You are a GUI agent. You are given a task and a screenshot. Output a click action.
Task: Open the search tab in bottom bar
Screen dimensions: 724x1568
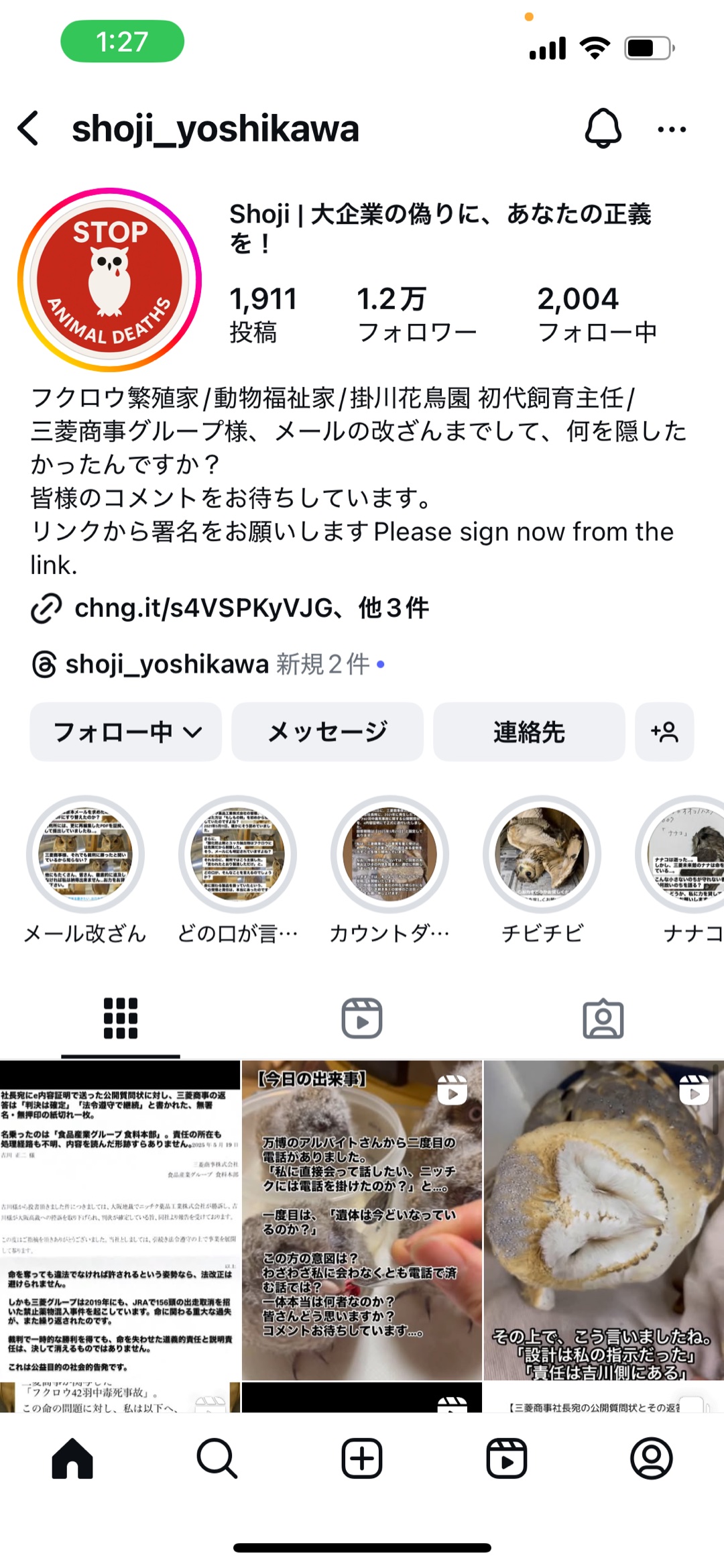tap(217, 1458)
